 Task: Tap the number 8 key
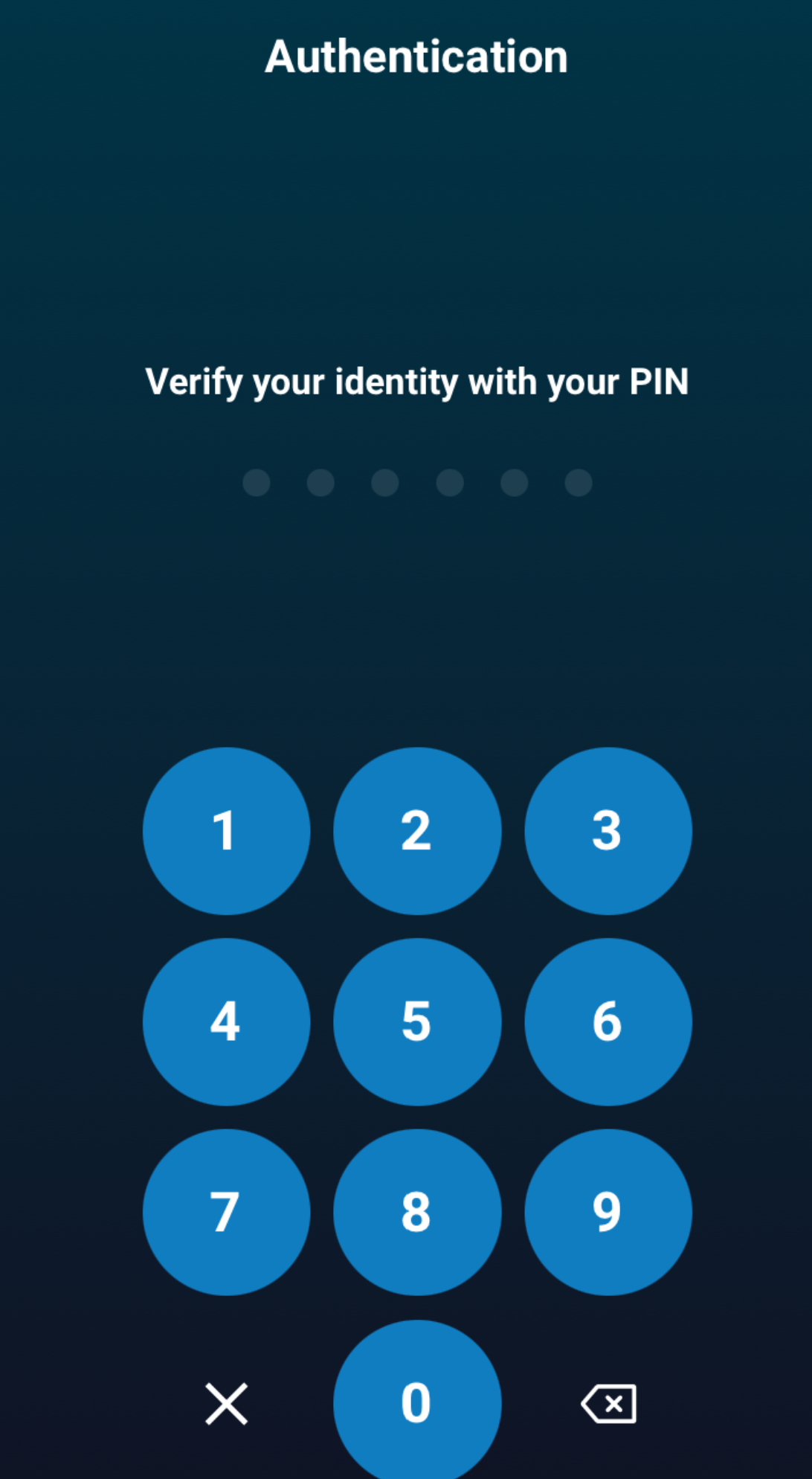tap(416, 1212)
